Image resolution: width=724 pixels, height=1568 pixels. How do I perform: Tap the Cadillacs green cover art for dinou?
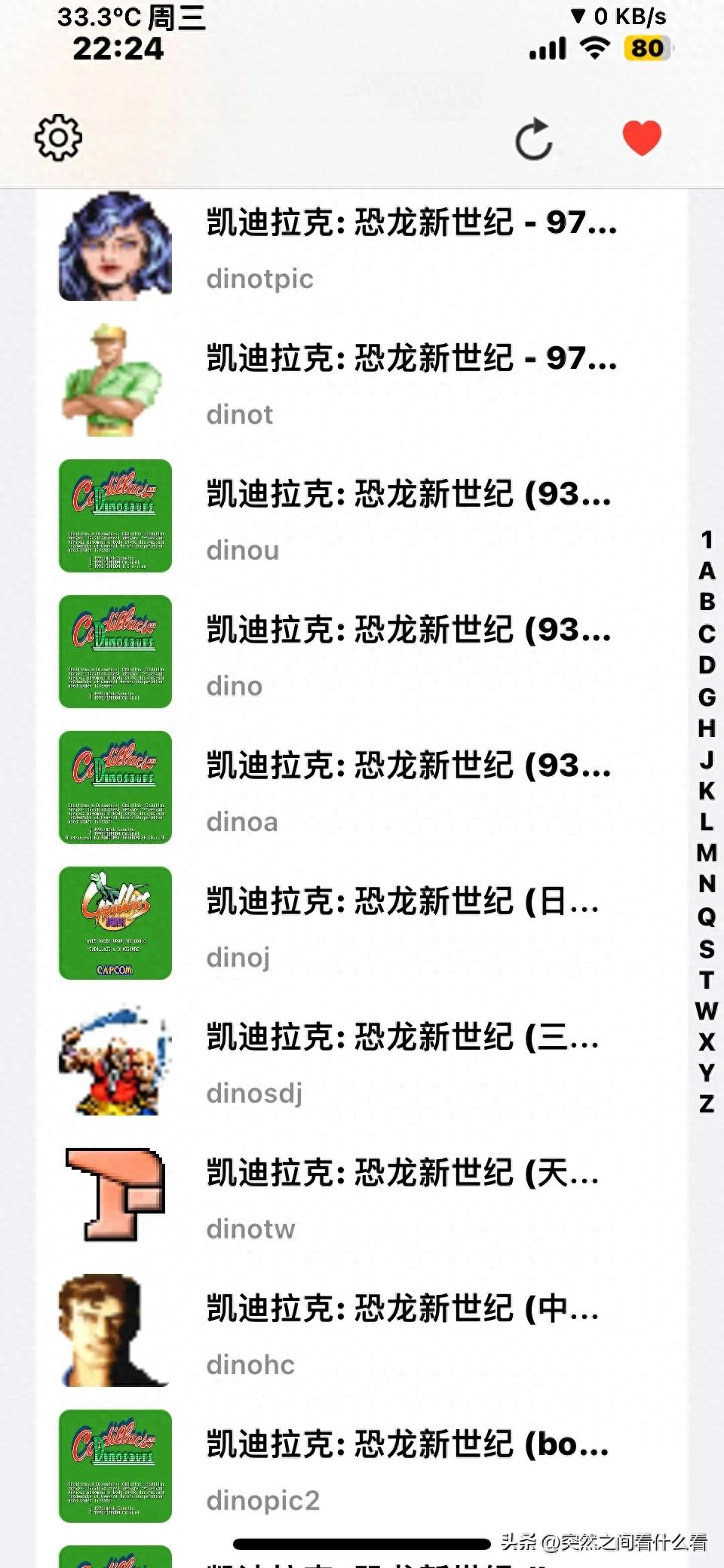[x=115, y=516]
